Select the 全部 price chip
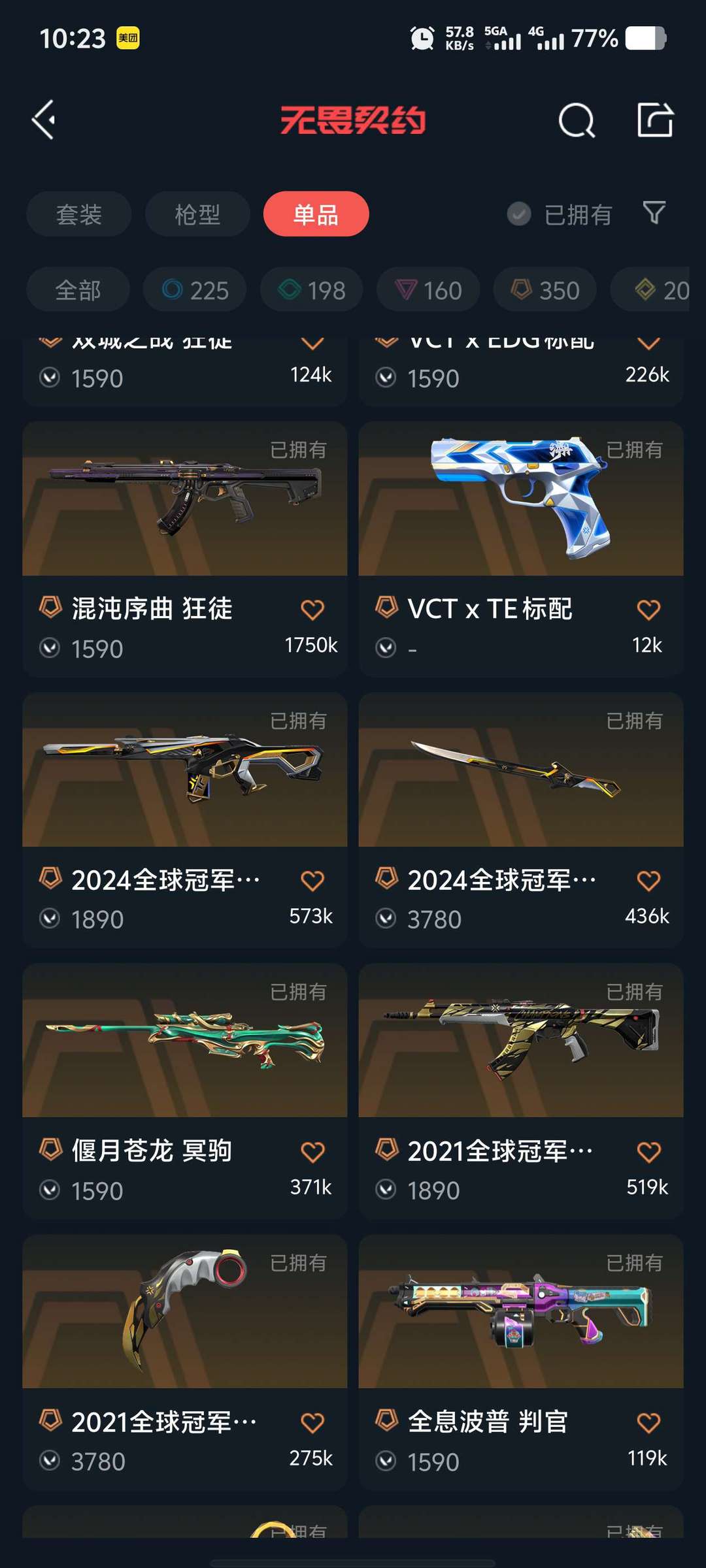The width and height of the screenshot is (706, 1568). [x=78, y=290]
